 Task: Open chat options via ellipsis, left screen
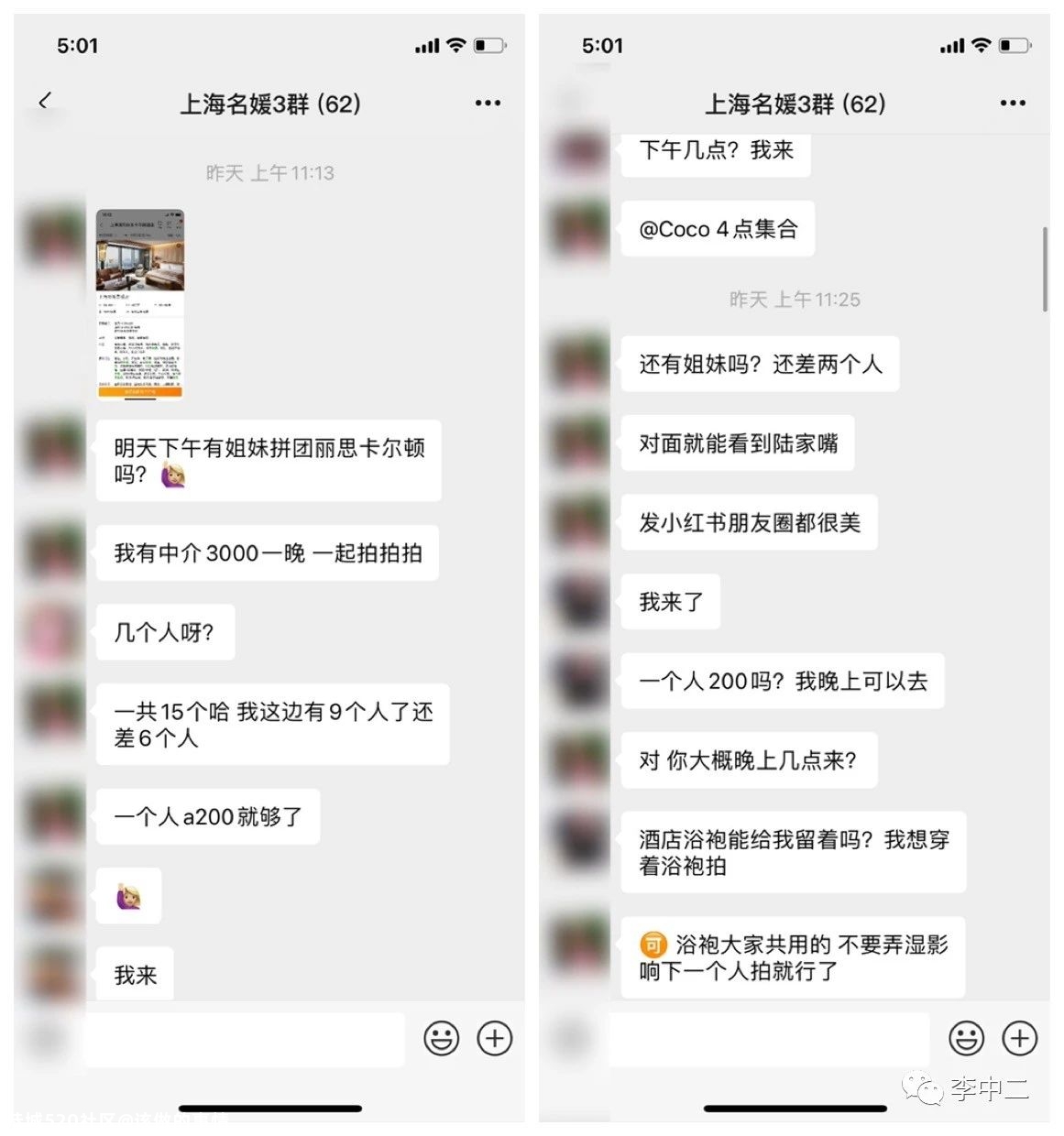pos(488,104)
